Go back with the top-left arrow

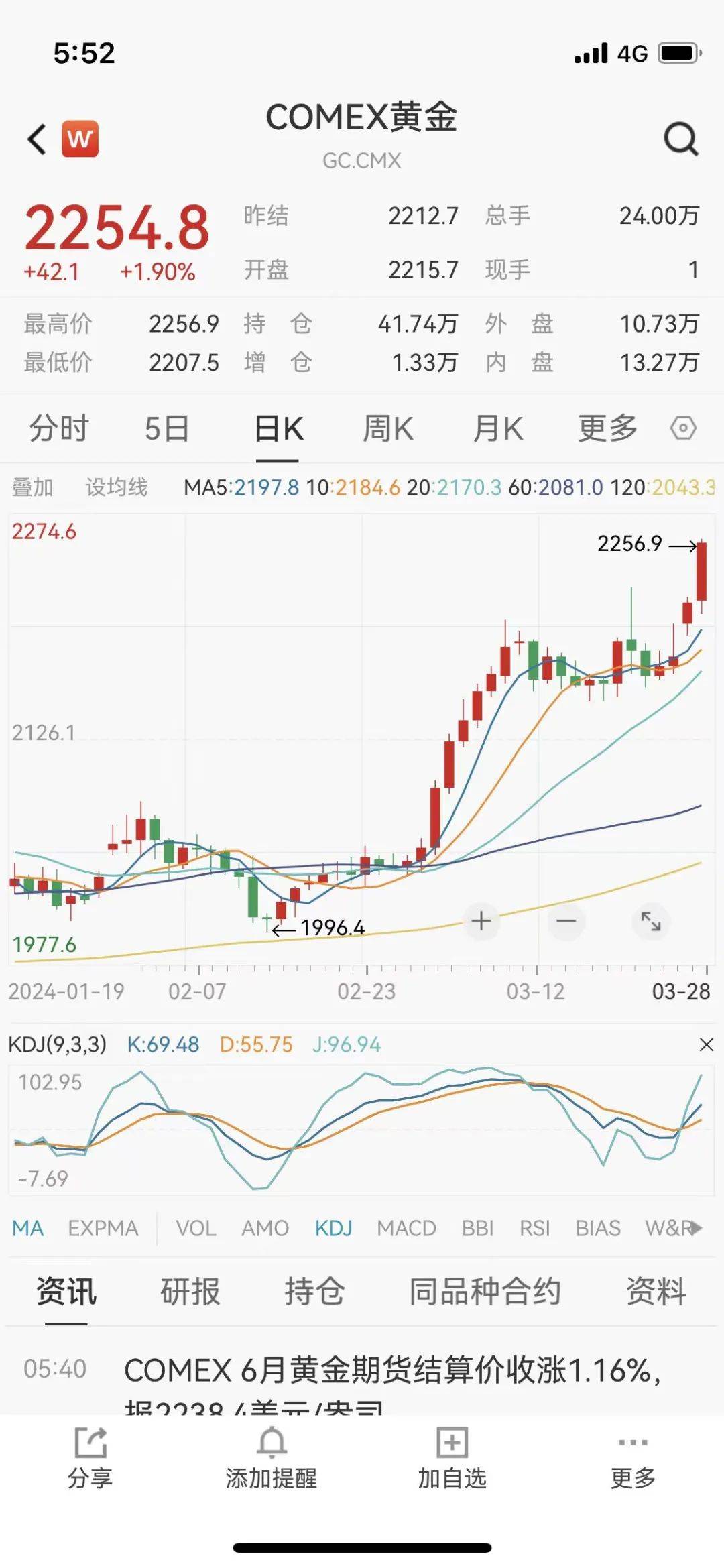pyautogui.click(x=38, y=139)
